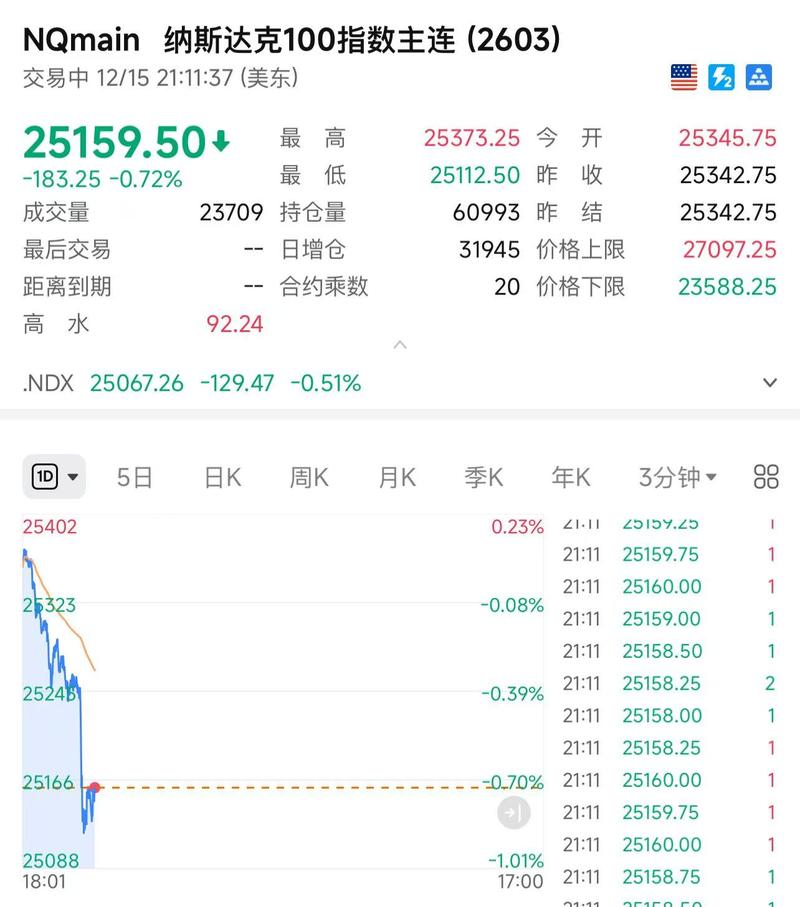Click the jump-to-latest arrow on the chart
The image size is (800, 907).
coord(514,814)
